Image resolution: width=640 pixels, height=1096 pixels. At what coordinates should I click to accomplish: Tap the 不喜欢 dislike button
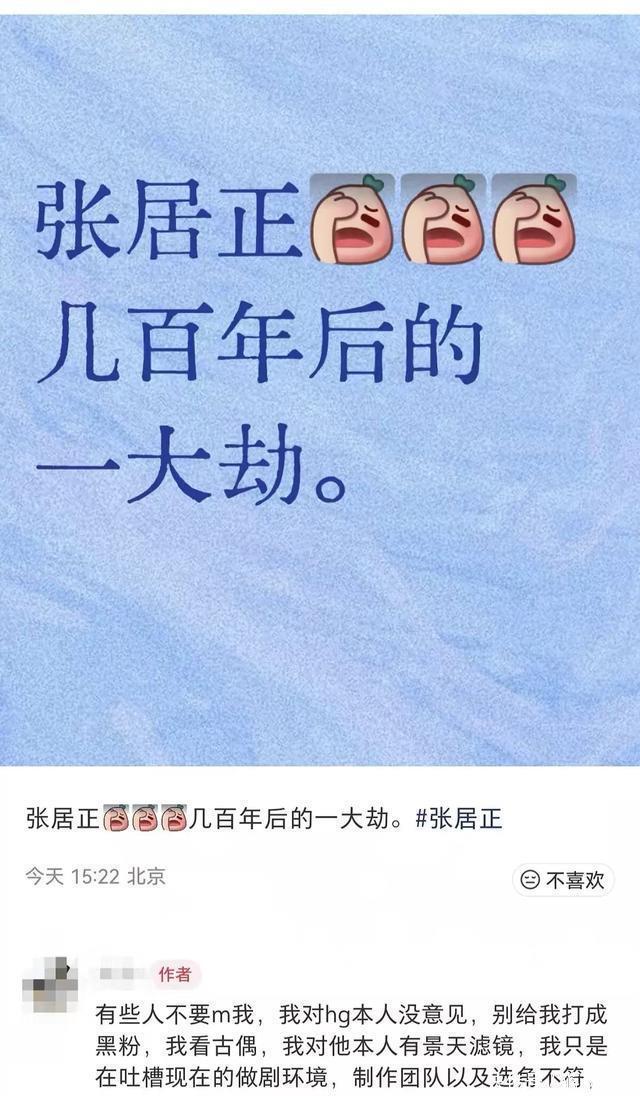[562, 880]
